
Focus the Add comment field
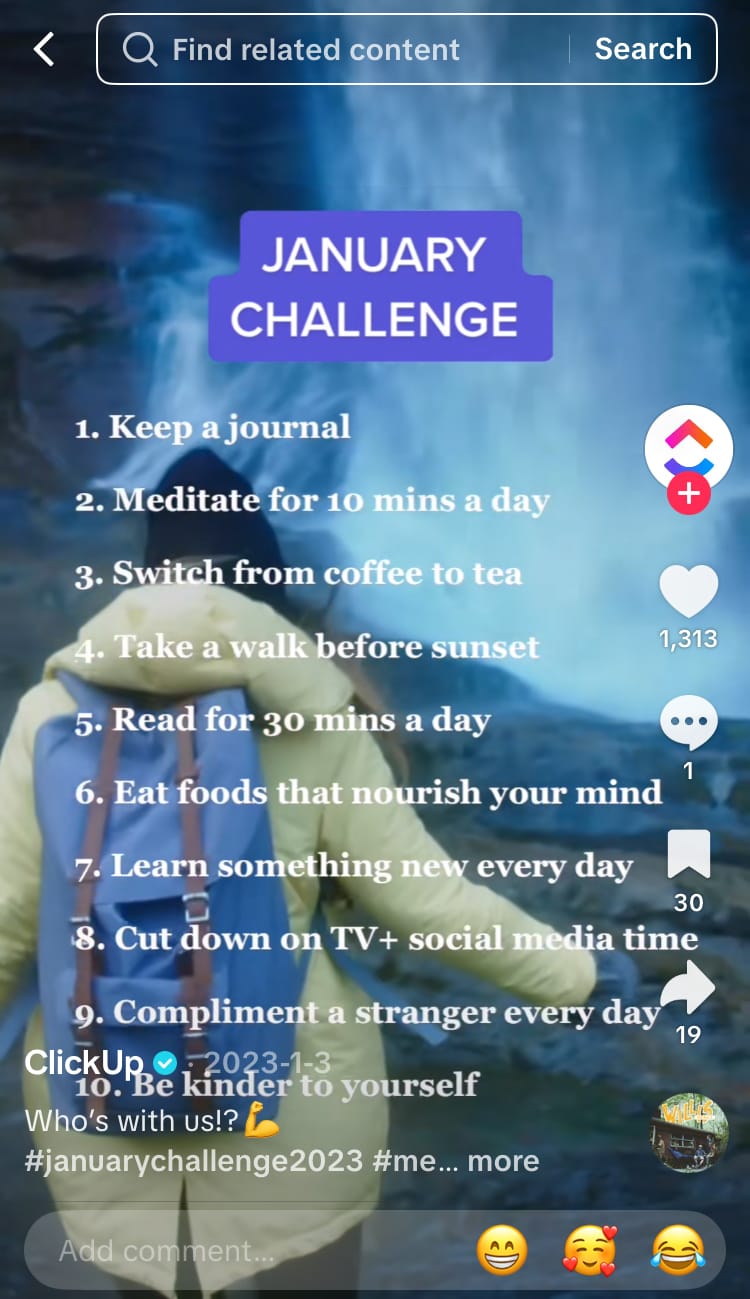pos(240,1250)
